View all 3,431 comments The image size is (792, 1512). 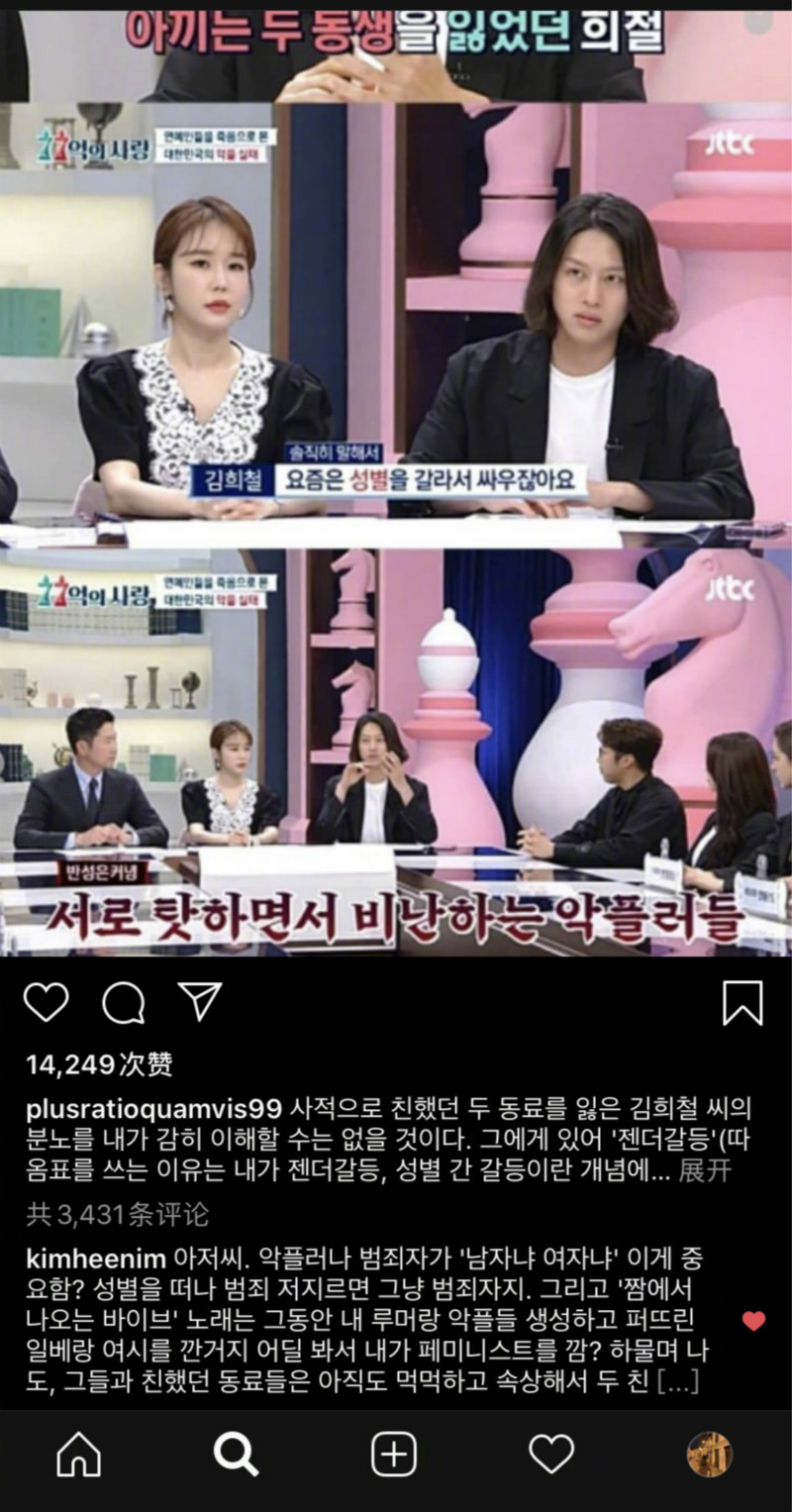click(x=117, y=1214)
